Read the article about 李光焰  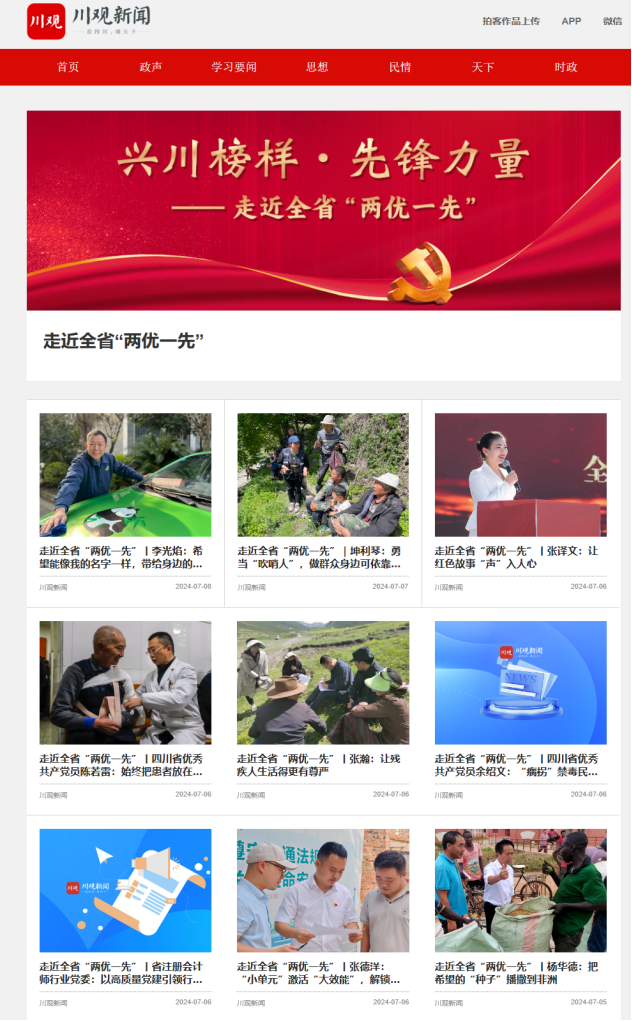coord(124,557)
